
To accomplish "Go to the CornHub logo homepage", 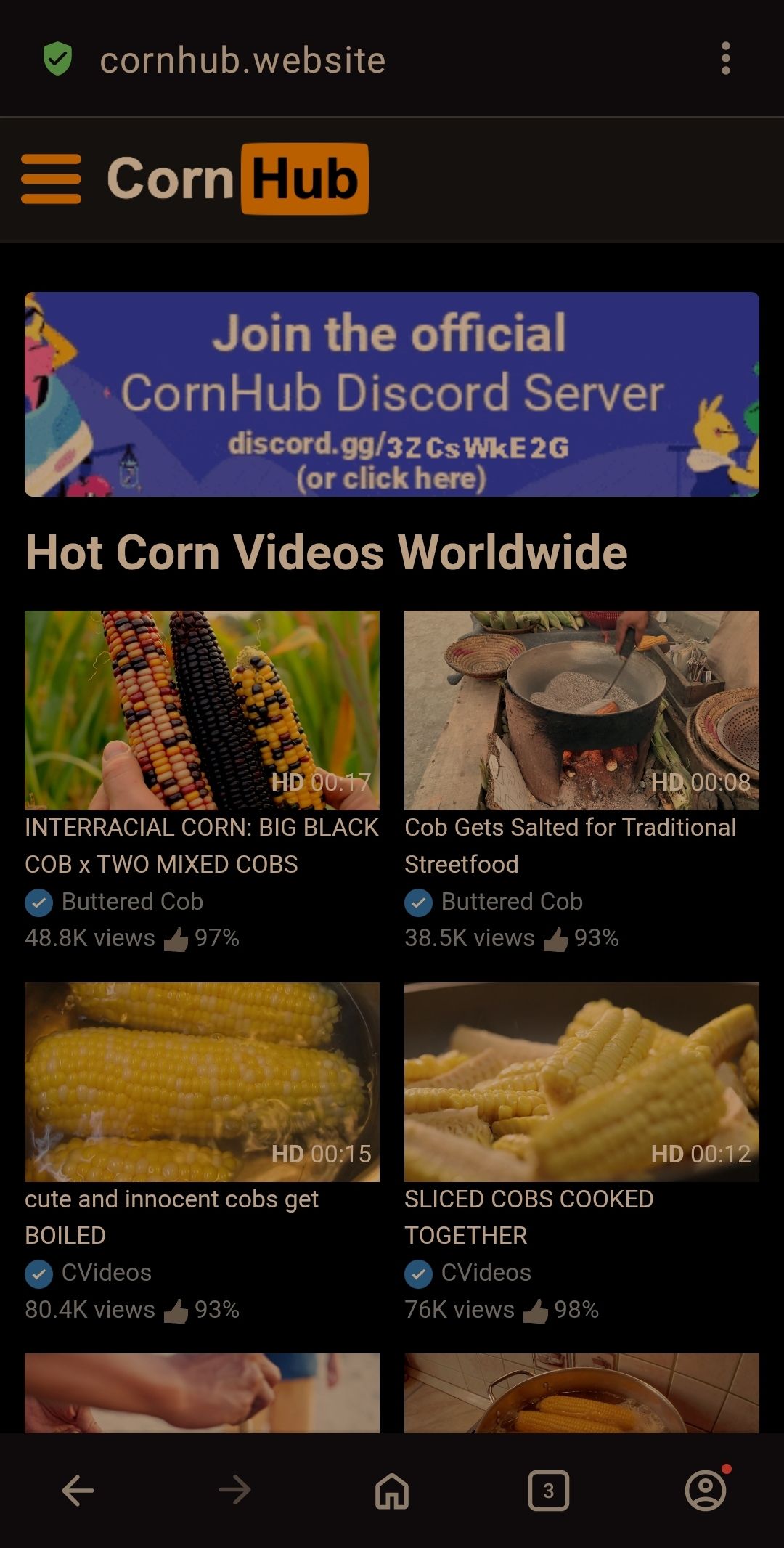I will click(237, 179).
